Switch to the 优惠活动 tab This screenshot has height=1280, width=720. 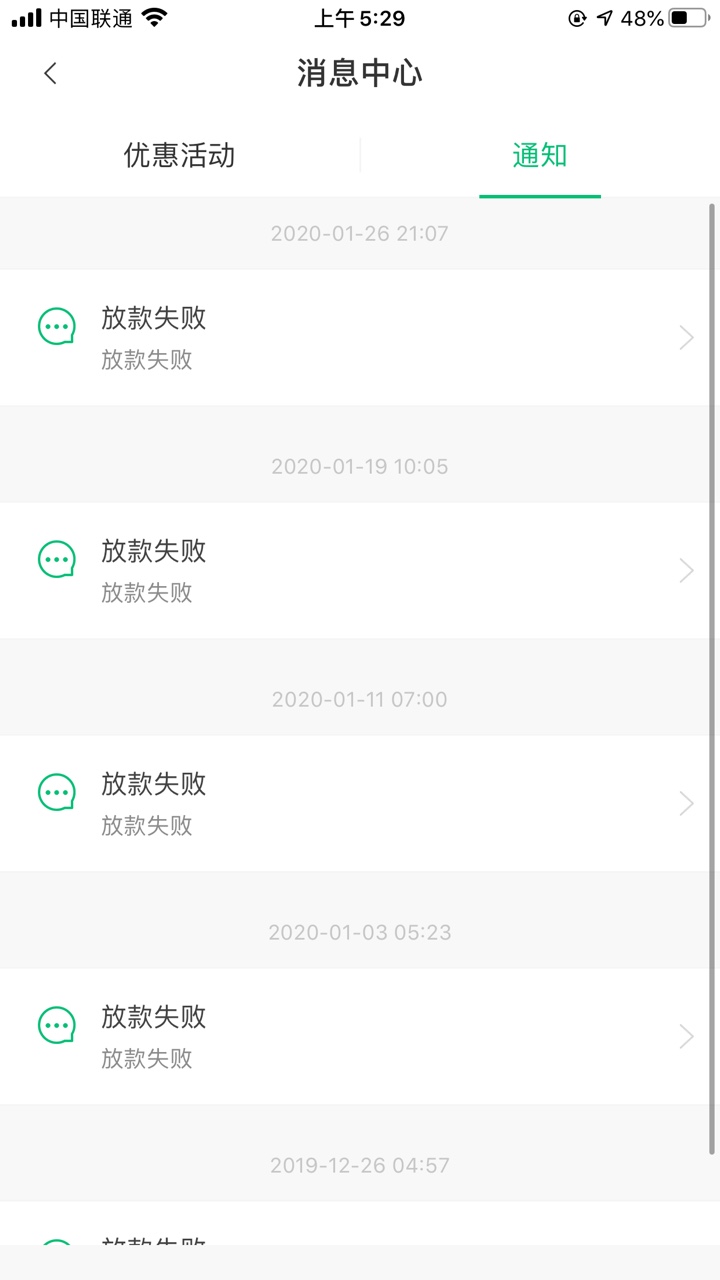point(180,155)
